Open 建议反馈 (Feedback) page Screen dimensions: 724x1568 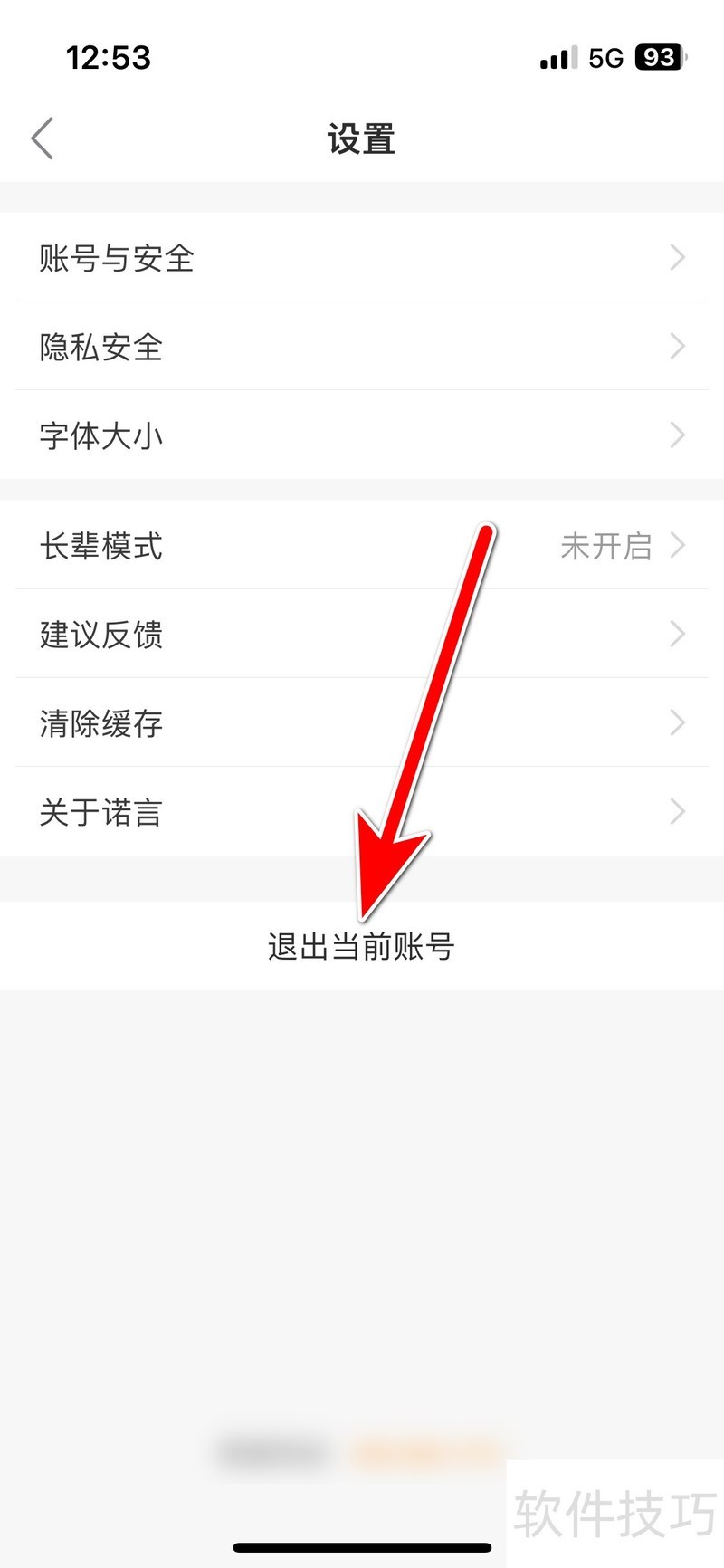(x=100, y=634)
